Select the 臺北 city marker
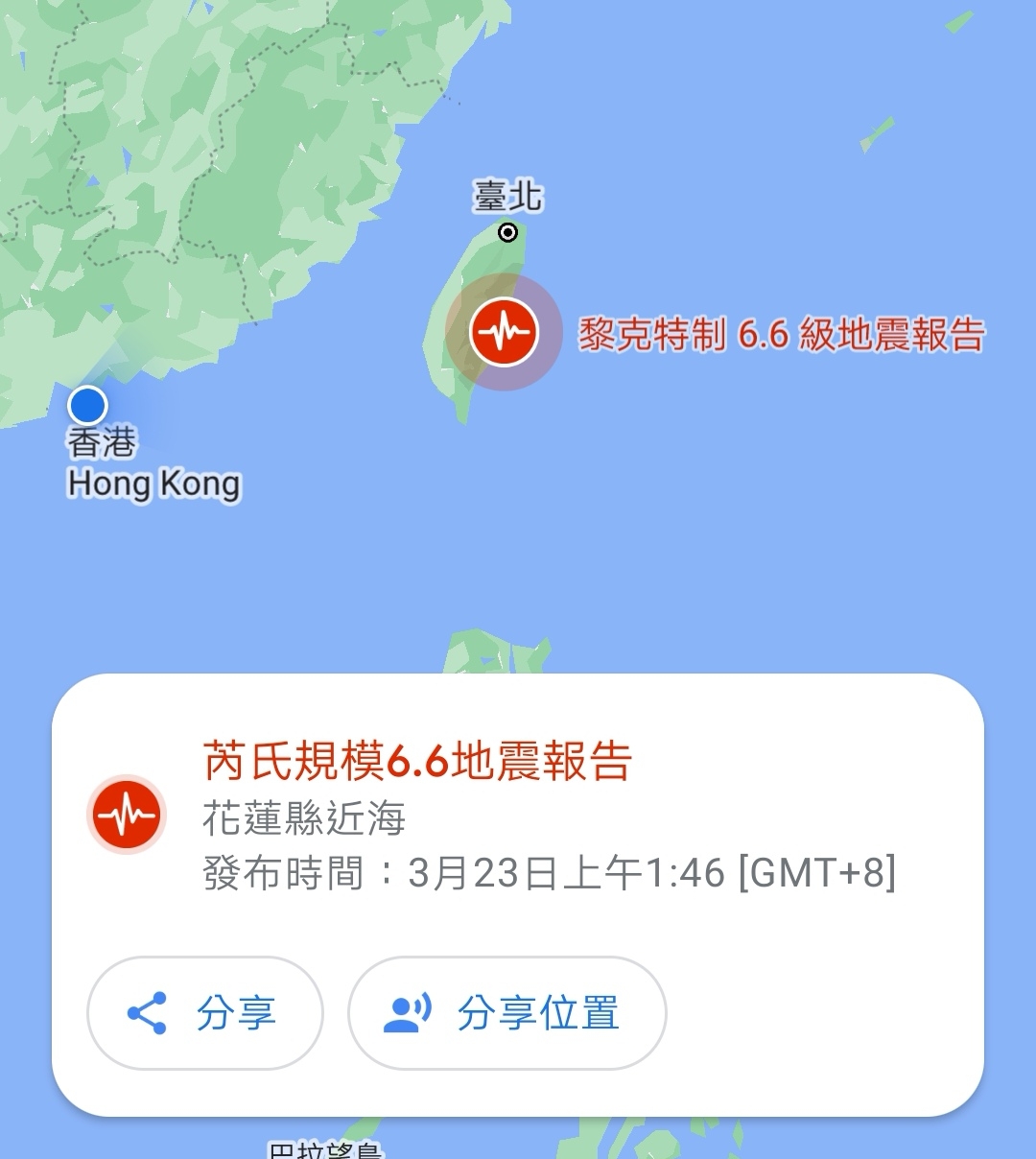 pos(508,232)
